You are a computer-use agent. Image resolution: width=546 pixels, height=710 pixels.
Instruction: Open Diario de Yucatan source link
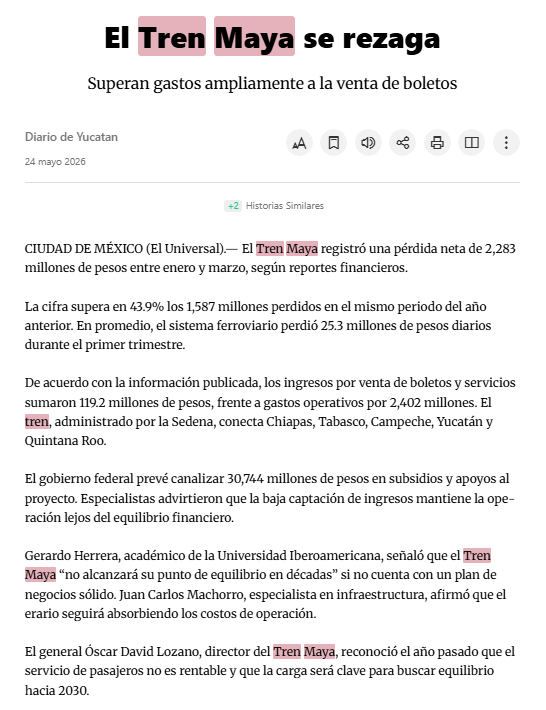(x=71, y=137)
